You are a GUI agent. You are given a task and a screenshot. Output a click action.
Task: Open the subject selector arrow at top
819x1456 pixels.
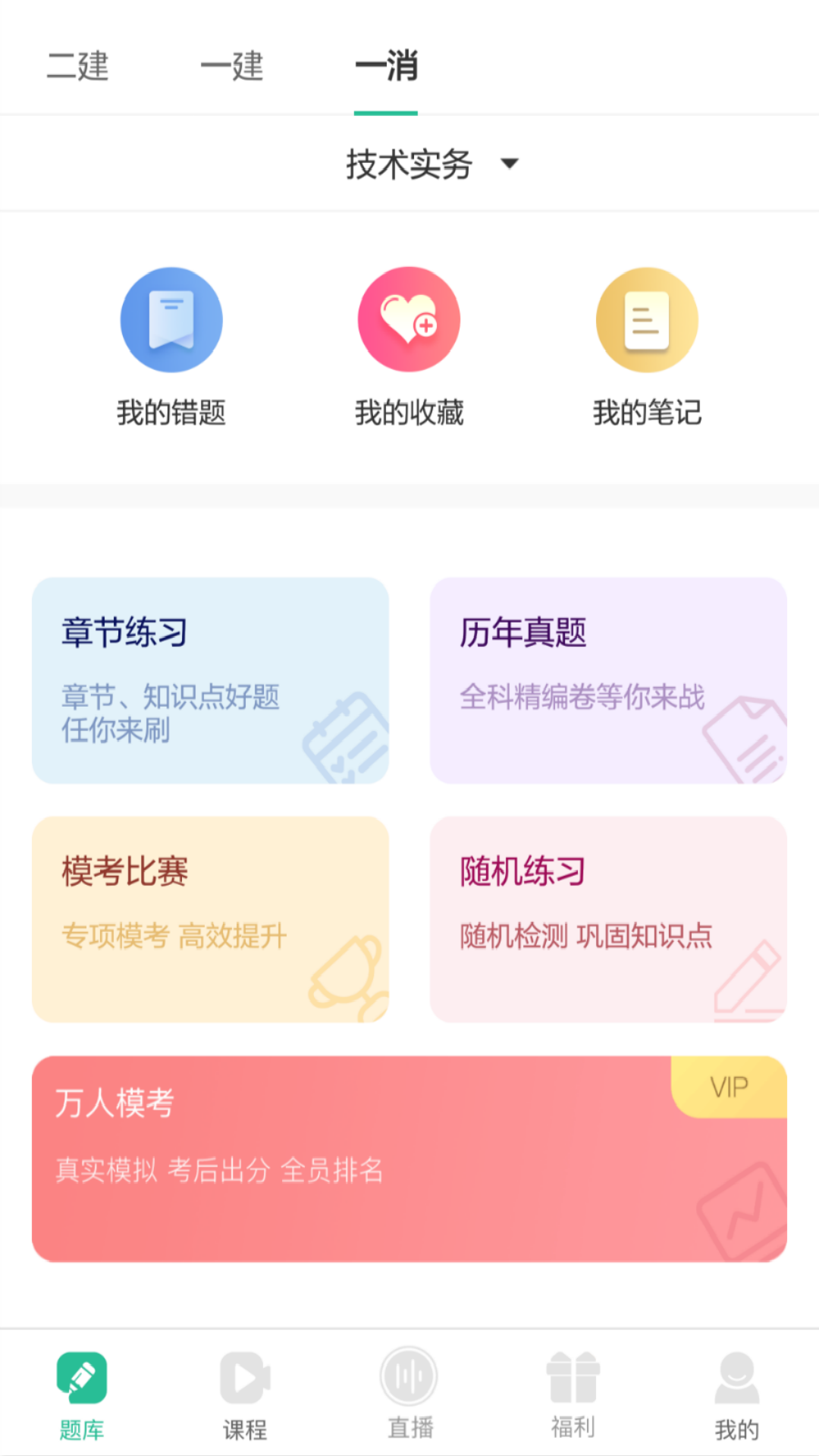(x=510, y=163)
